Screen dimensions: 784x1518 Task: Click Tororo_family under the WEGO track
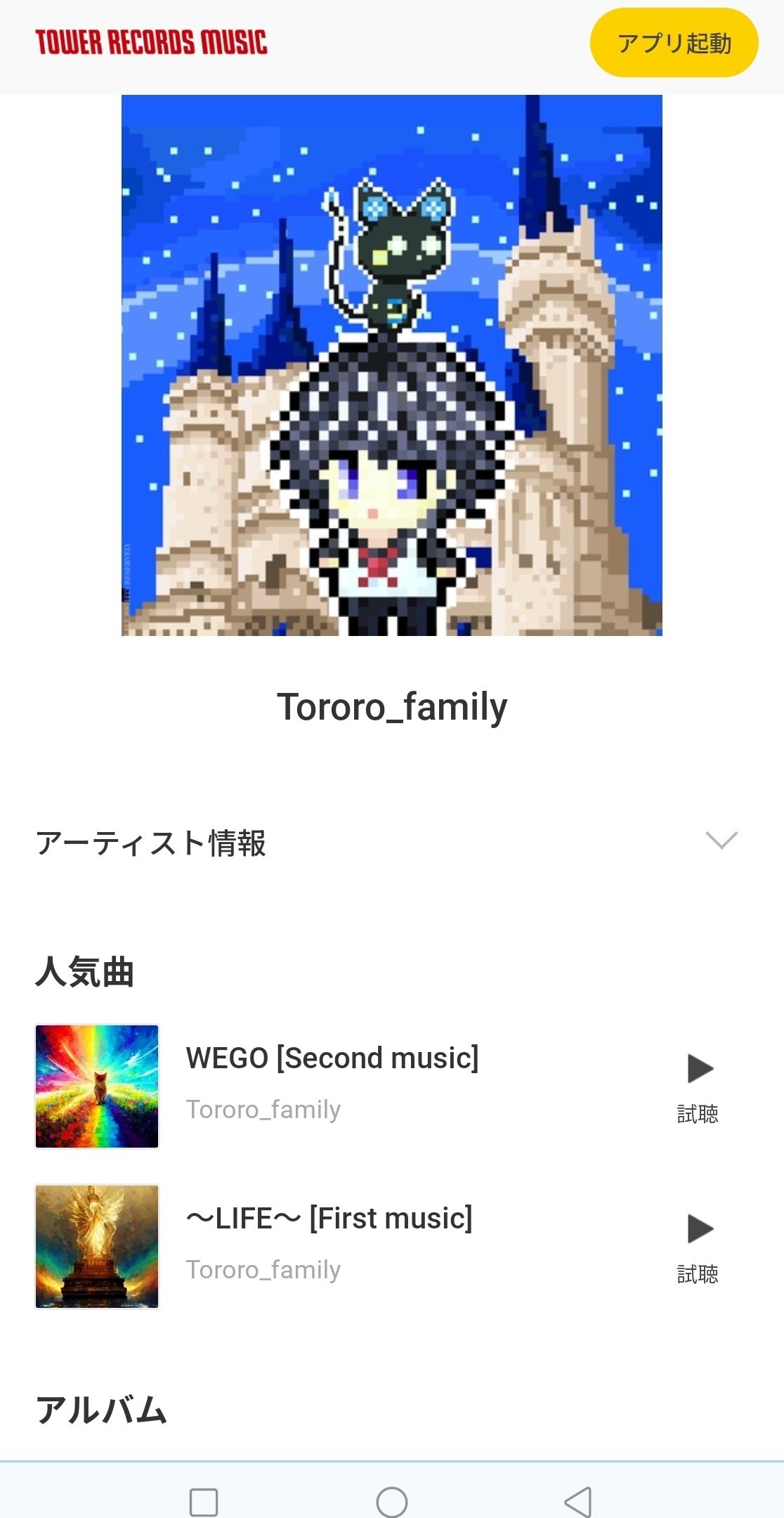click(x=263, y=1109)
